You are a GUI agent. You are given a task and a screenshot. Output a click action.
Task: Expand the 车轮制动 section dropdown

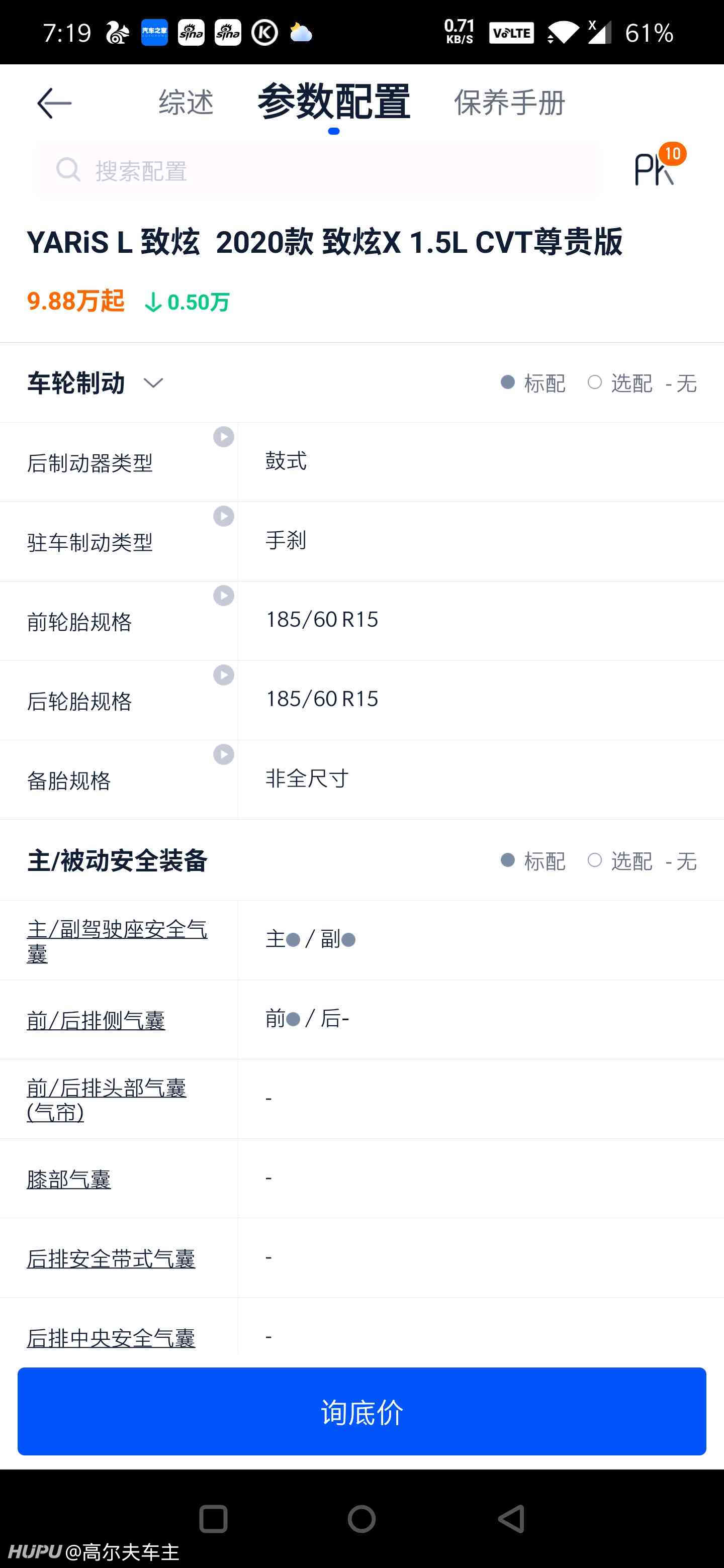(153, 383)
